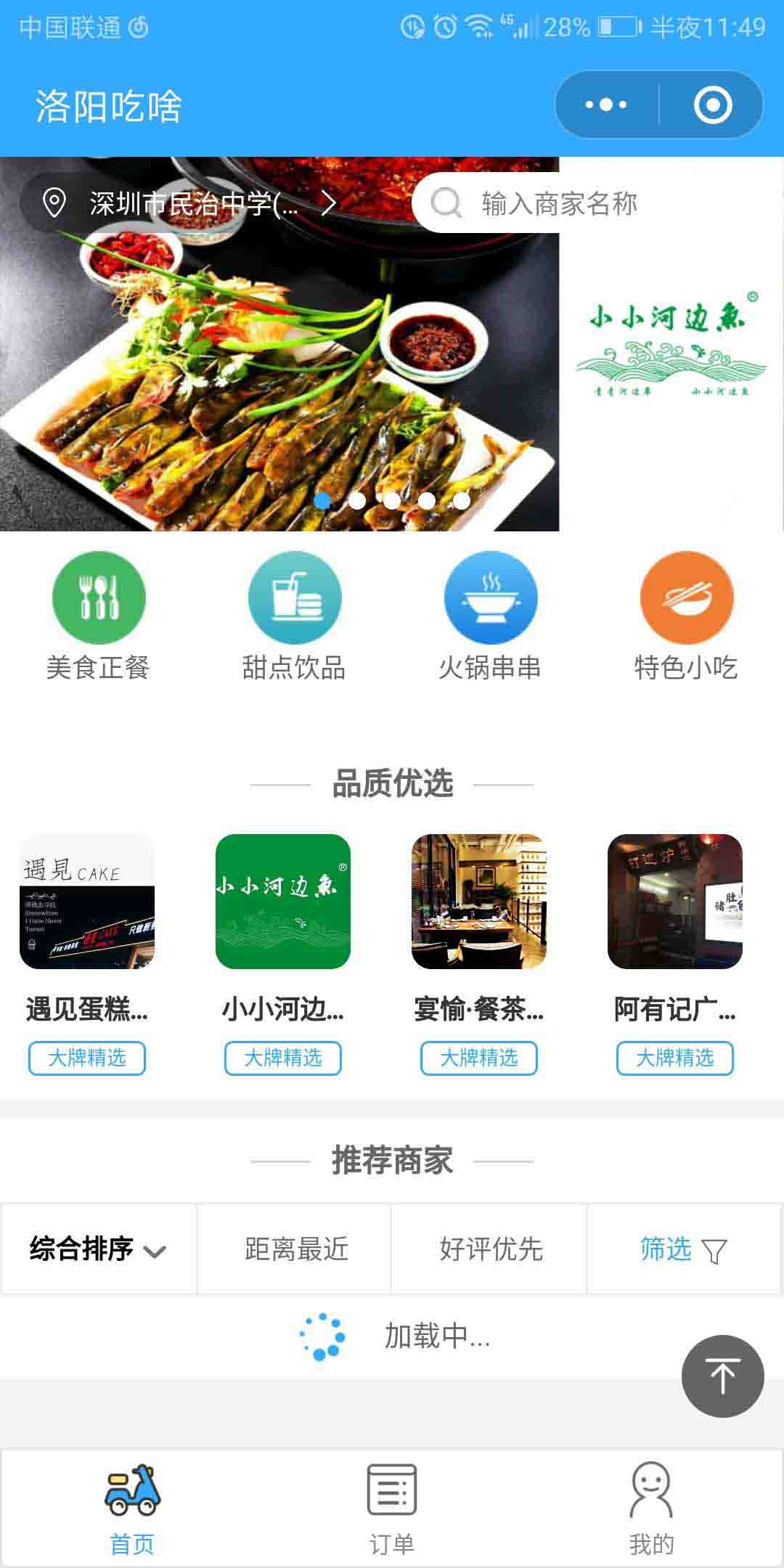
Task: Expand the 综合排序 sort dropdown
Action: point(98,1249)
